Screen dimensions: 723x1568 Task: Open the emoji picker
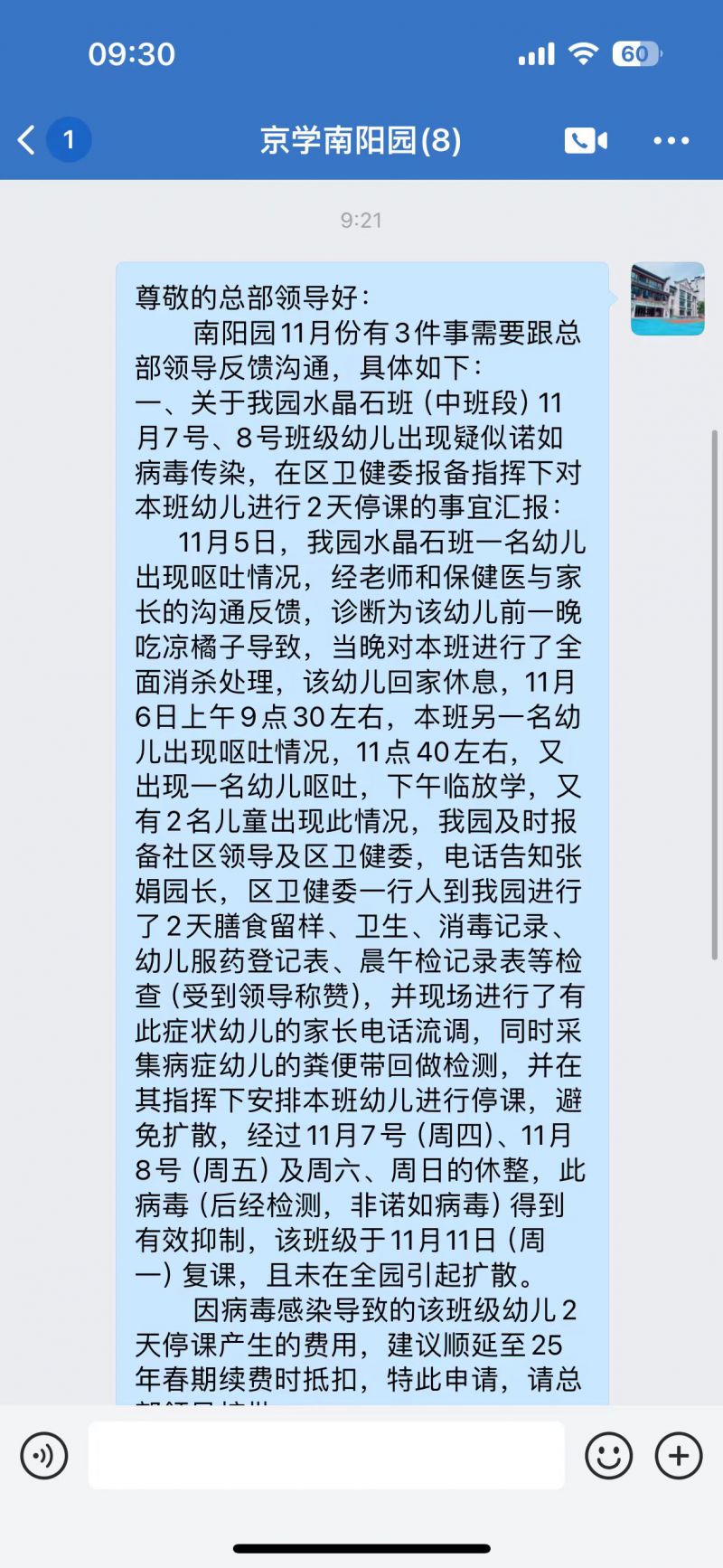608,1456
